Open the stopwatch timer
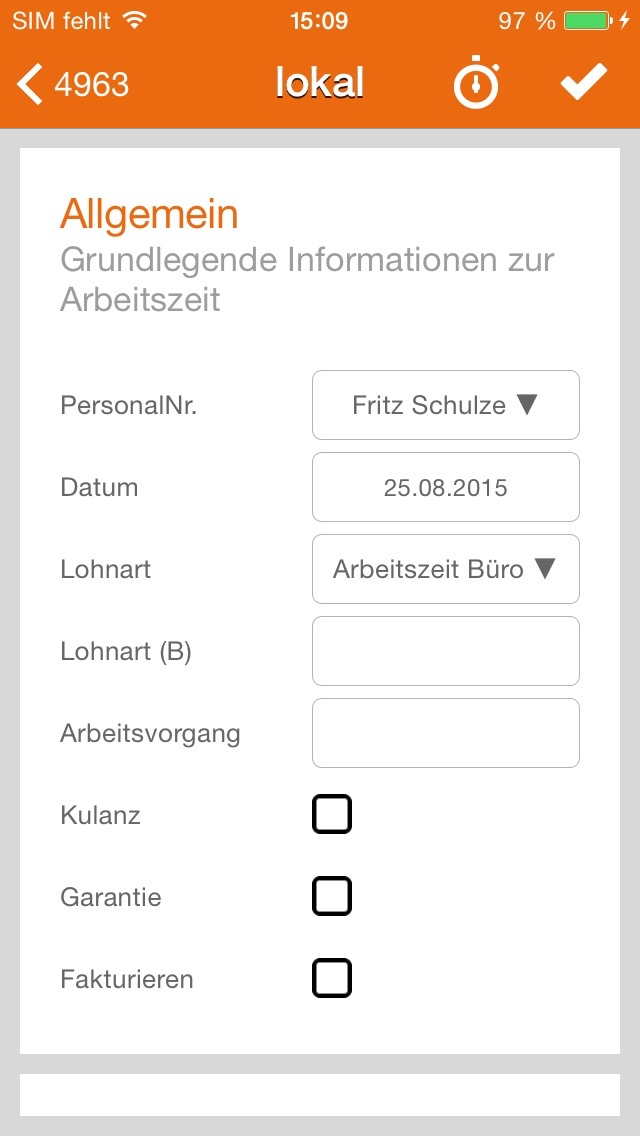Screen dimensions: 640x1136 (476, 85)
